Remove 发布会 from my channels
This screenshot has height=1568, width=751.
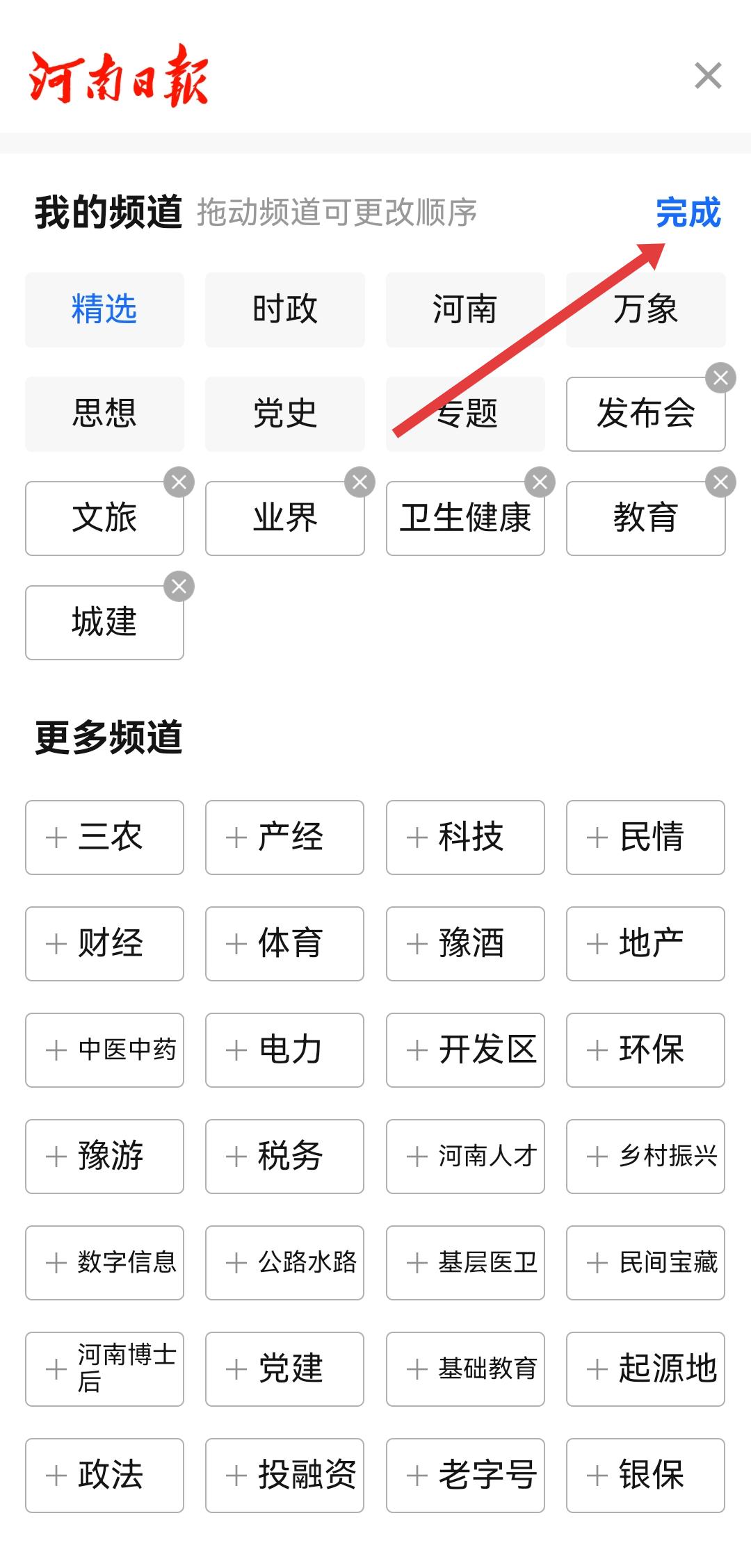(720, 378)
